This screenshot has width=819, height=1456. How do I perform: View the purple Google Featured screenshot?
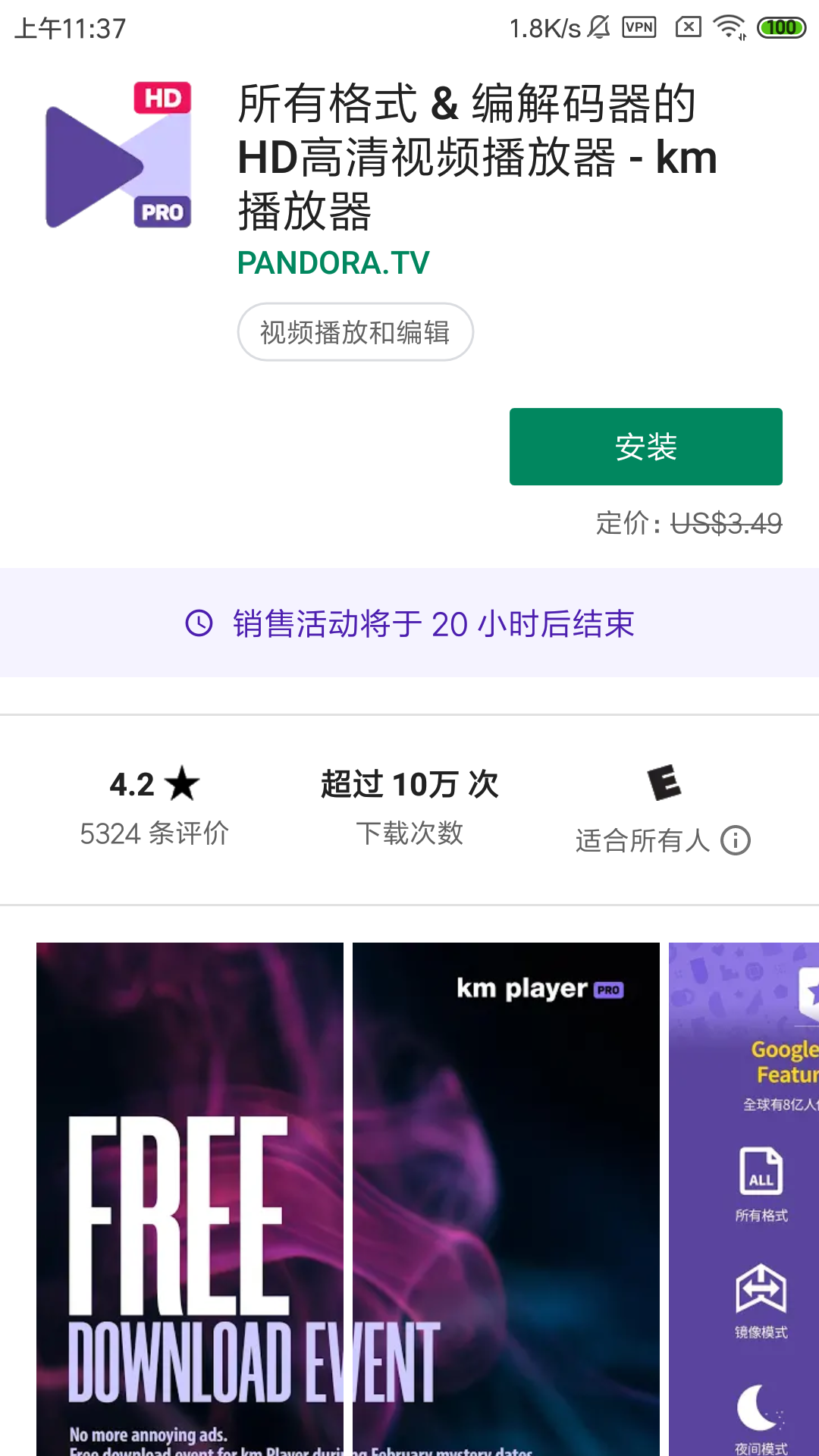(x=744, y=1199)
